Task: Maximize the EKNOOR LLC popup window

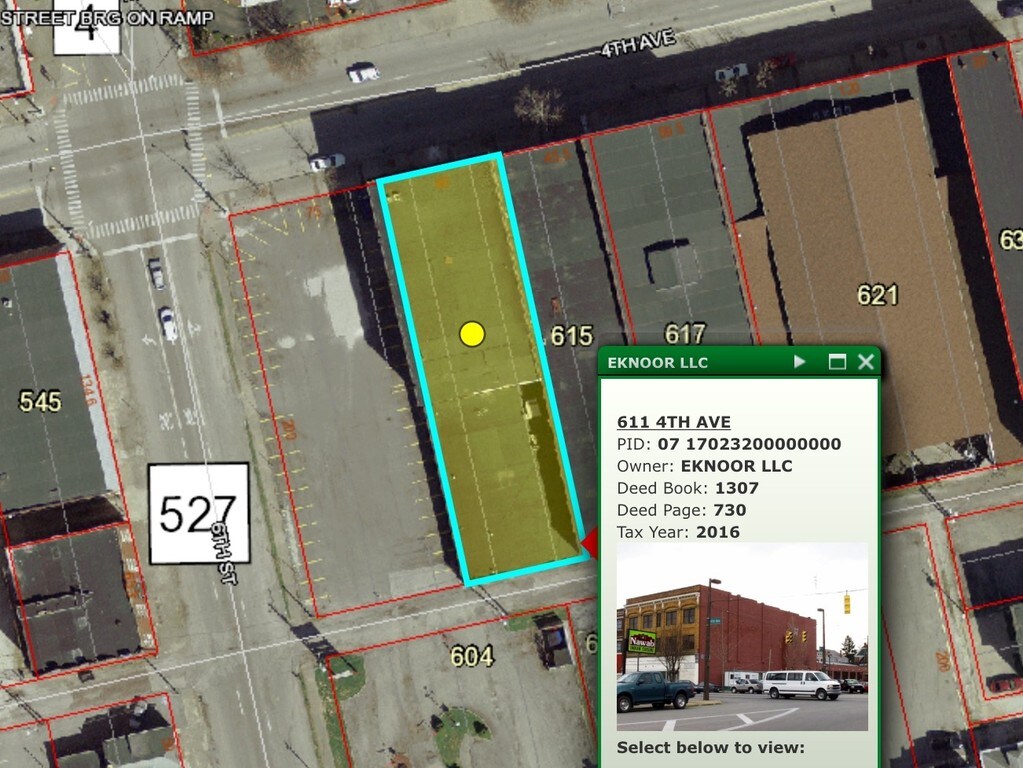Action: click(837, 362)
